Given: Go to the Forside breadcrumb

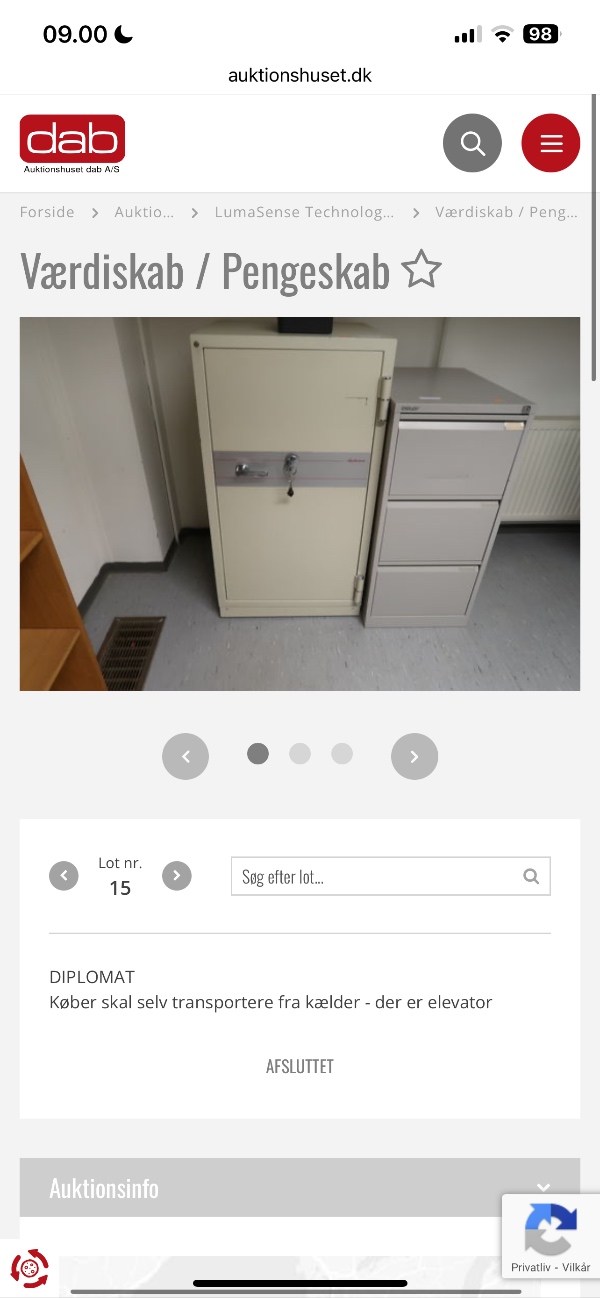Looking at the screenshot, I should click(x=47, y=212).
